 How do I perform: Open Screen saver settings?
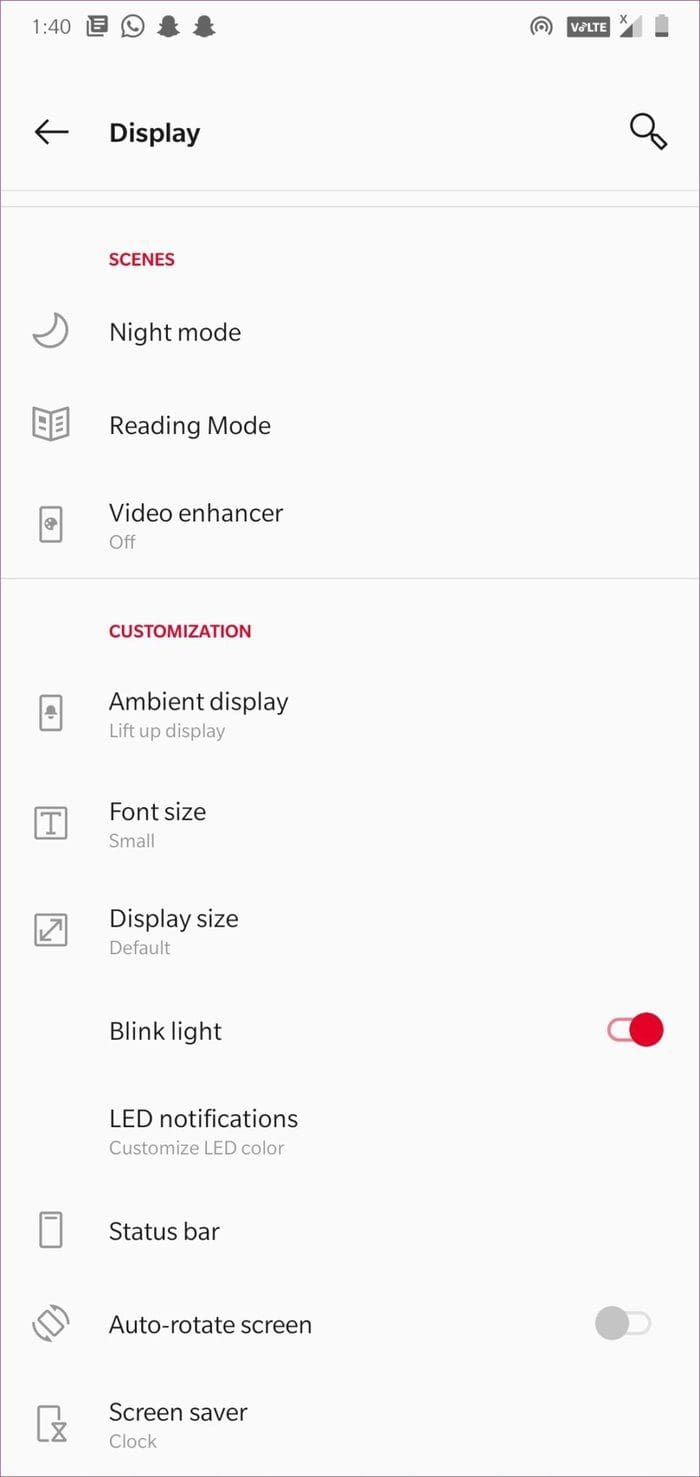coord(350,1425)
